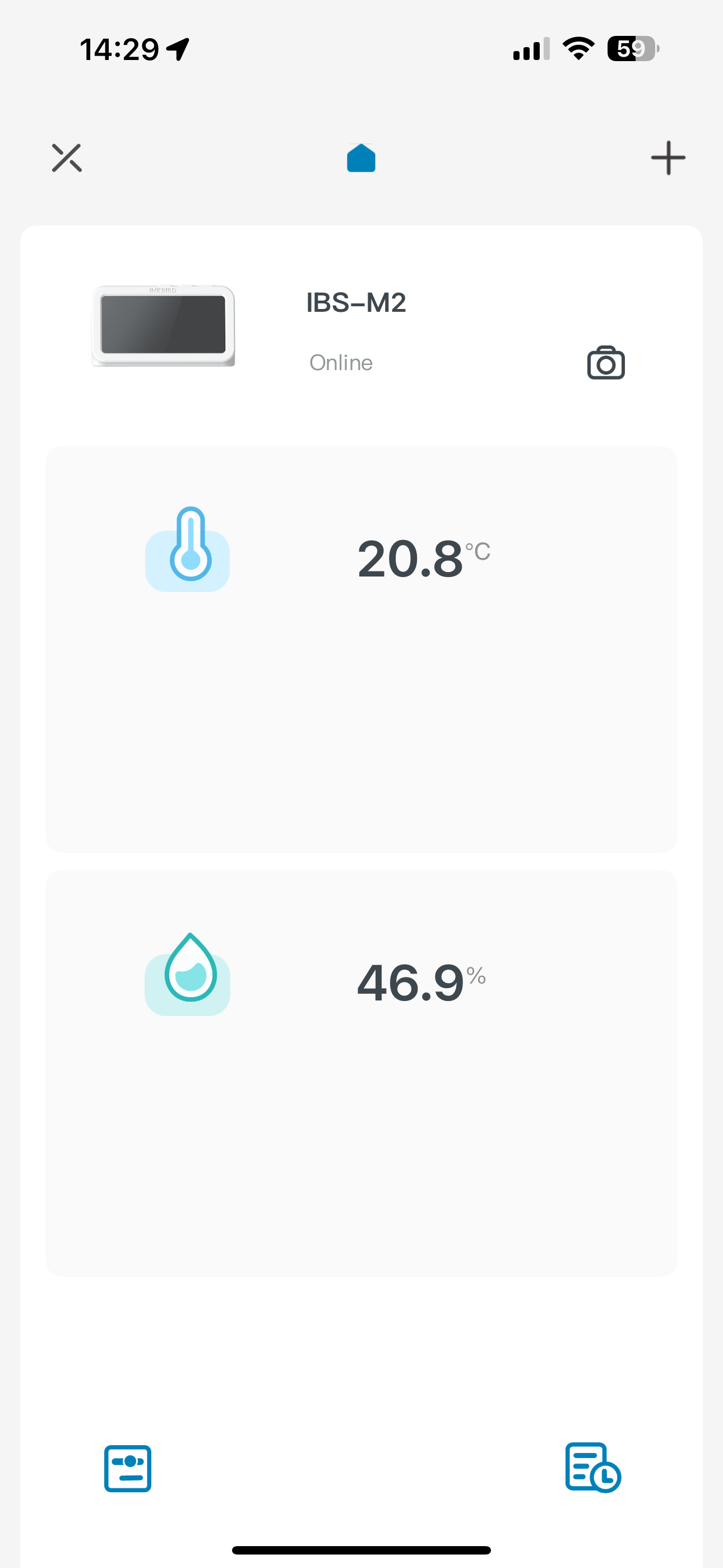The height and width of the screenshot is (1568, 723).
Task: Open the camera icon next to Online
Action: (605, 363)
